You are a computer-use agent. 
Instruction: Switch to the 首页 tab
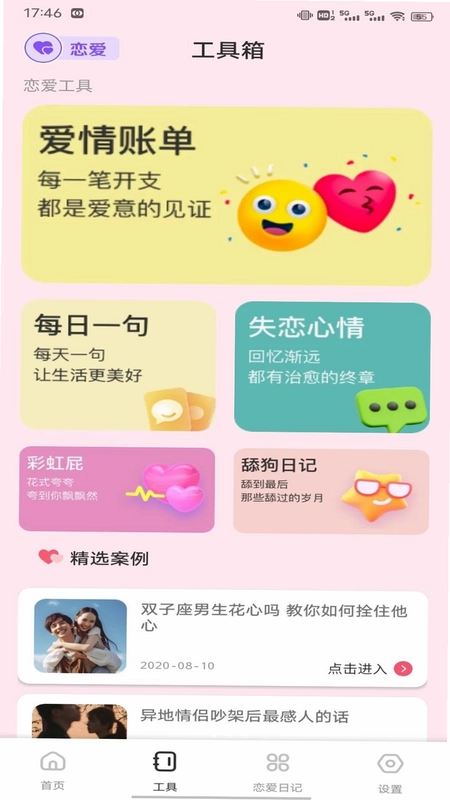point(53,770)
